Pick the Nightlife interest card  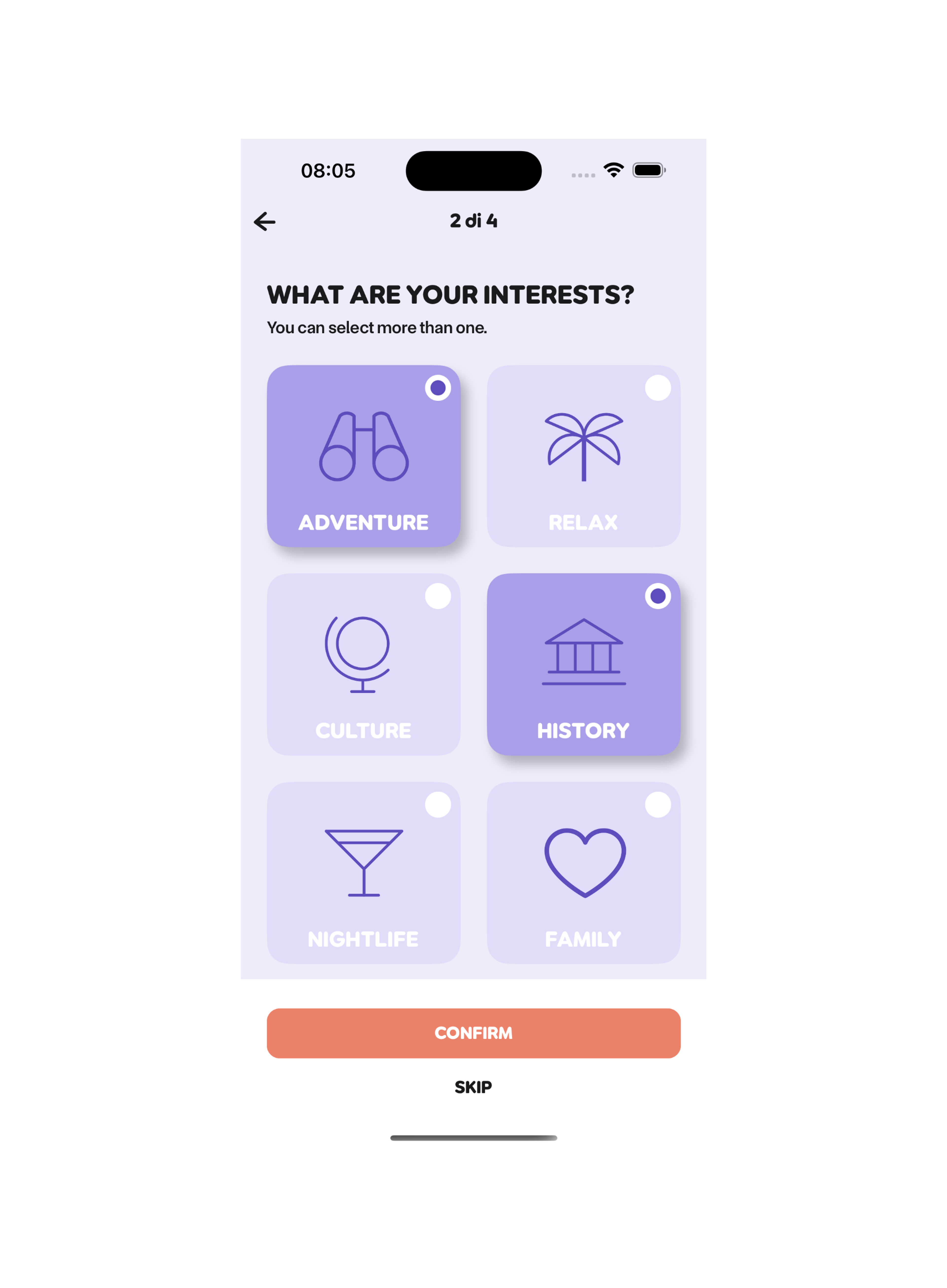point(364,872)
